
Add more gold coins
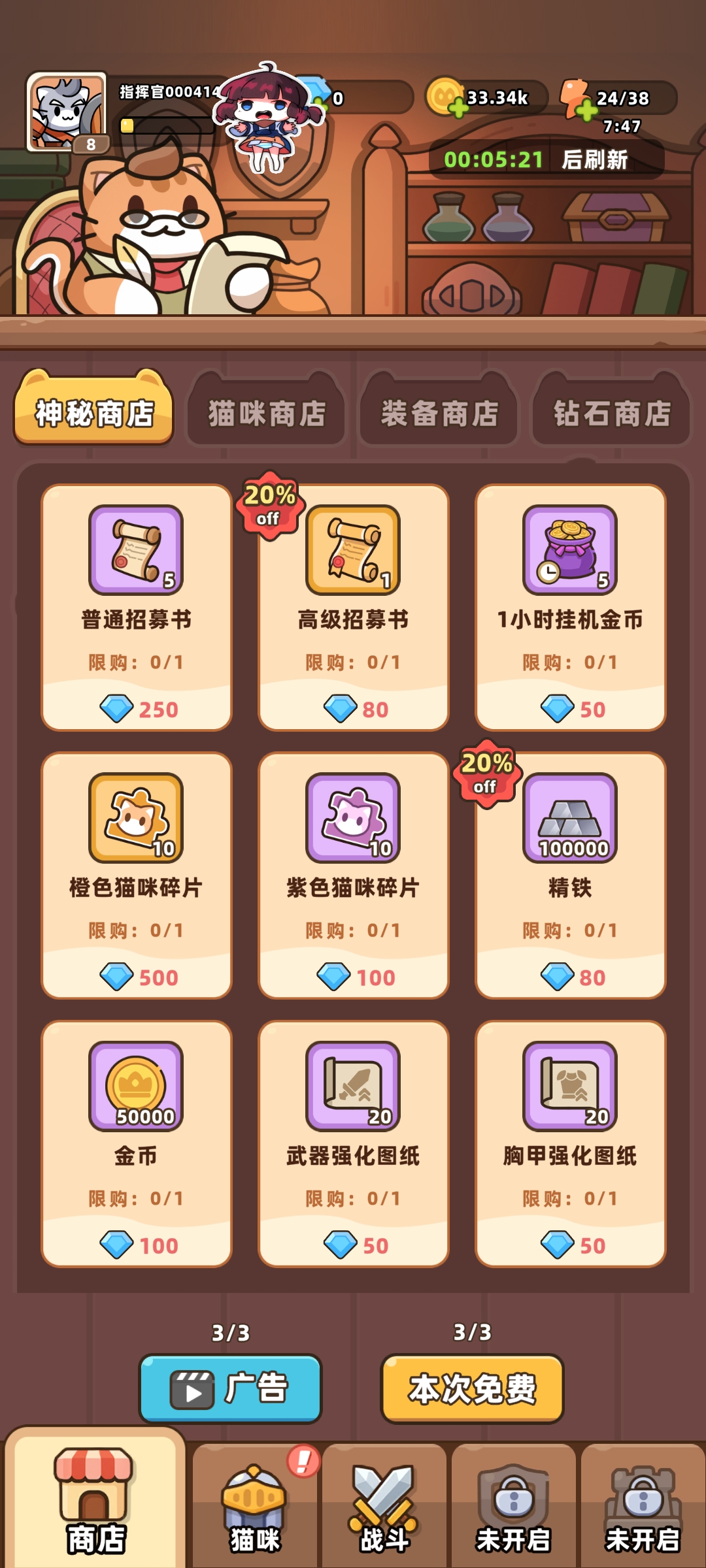pyautogui.click(x=458, y=108)
